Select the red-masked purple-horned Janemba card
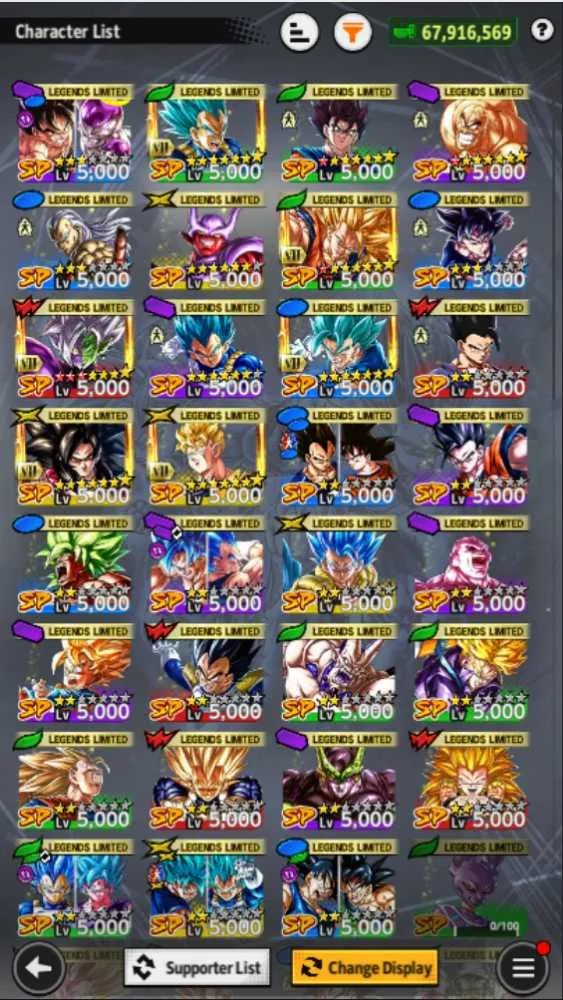563x1000 pixels. (206, 240)
